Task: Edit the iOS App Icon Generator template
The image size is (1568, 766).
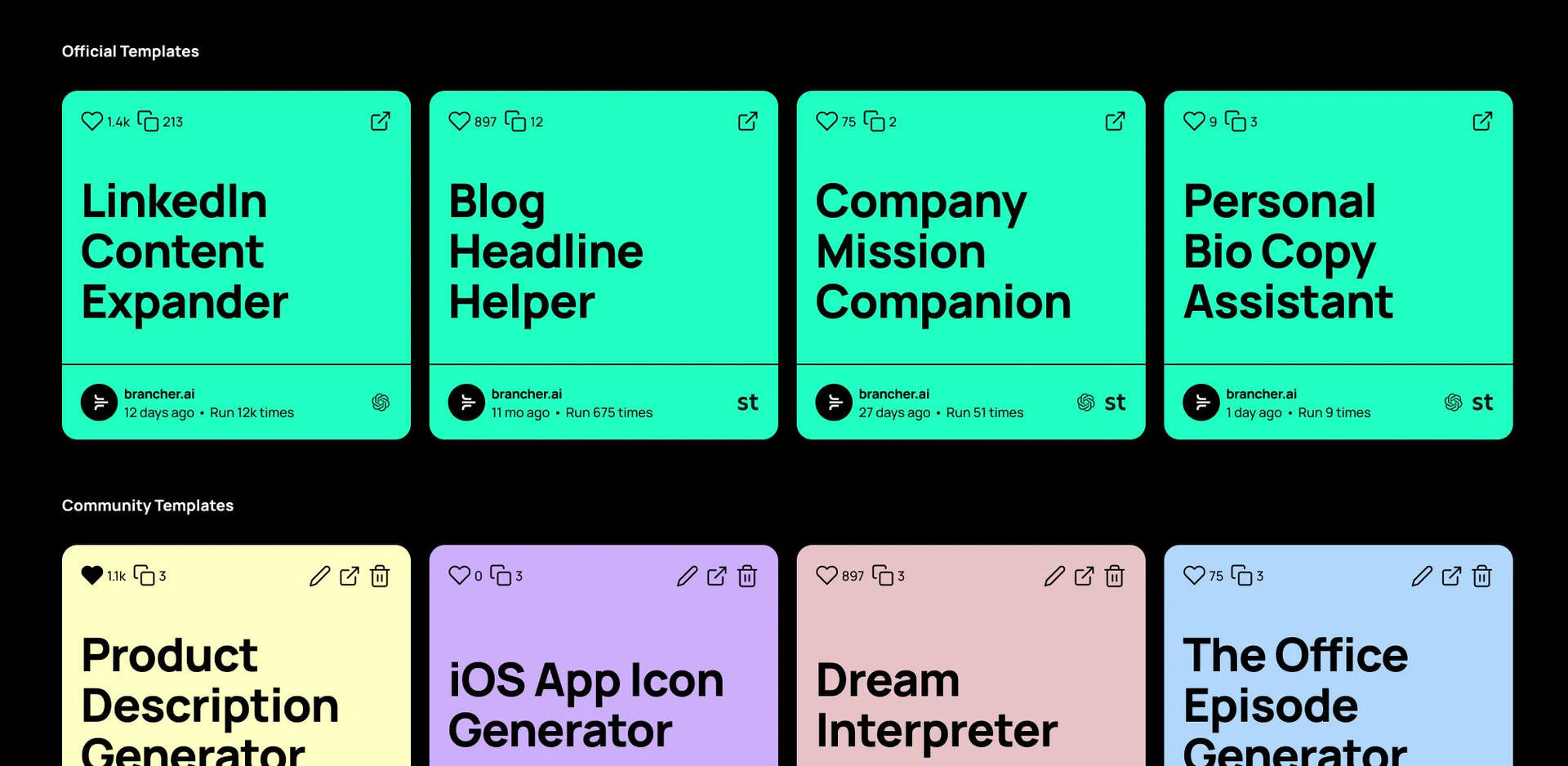Action: tap(688, 576)
